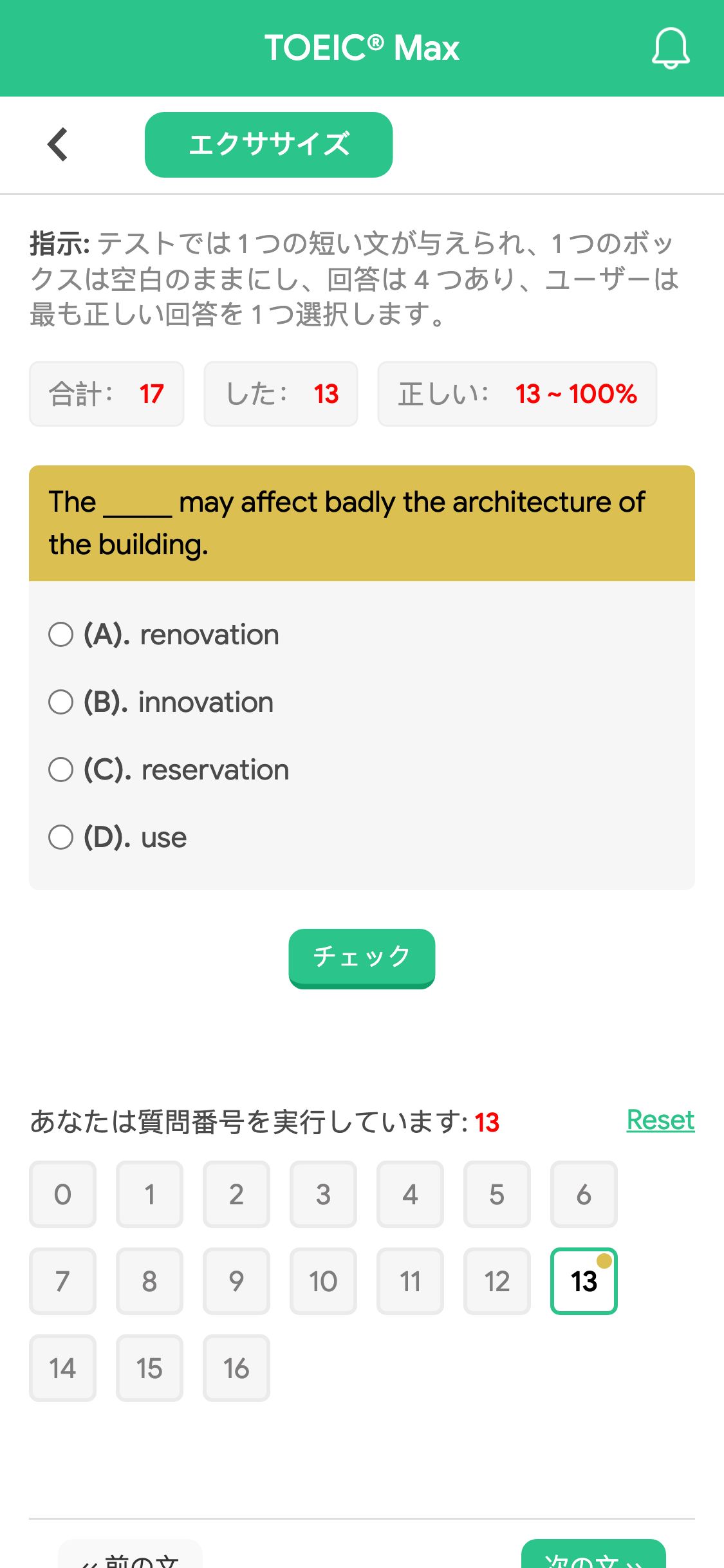724x1568 pixels.
Task: Select answer (A) renovation
Action: coord(164,635)
